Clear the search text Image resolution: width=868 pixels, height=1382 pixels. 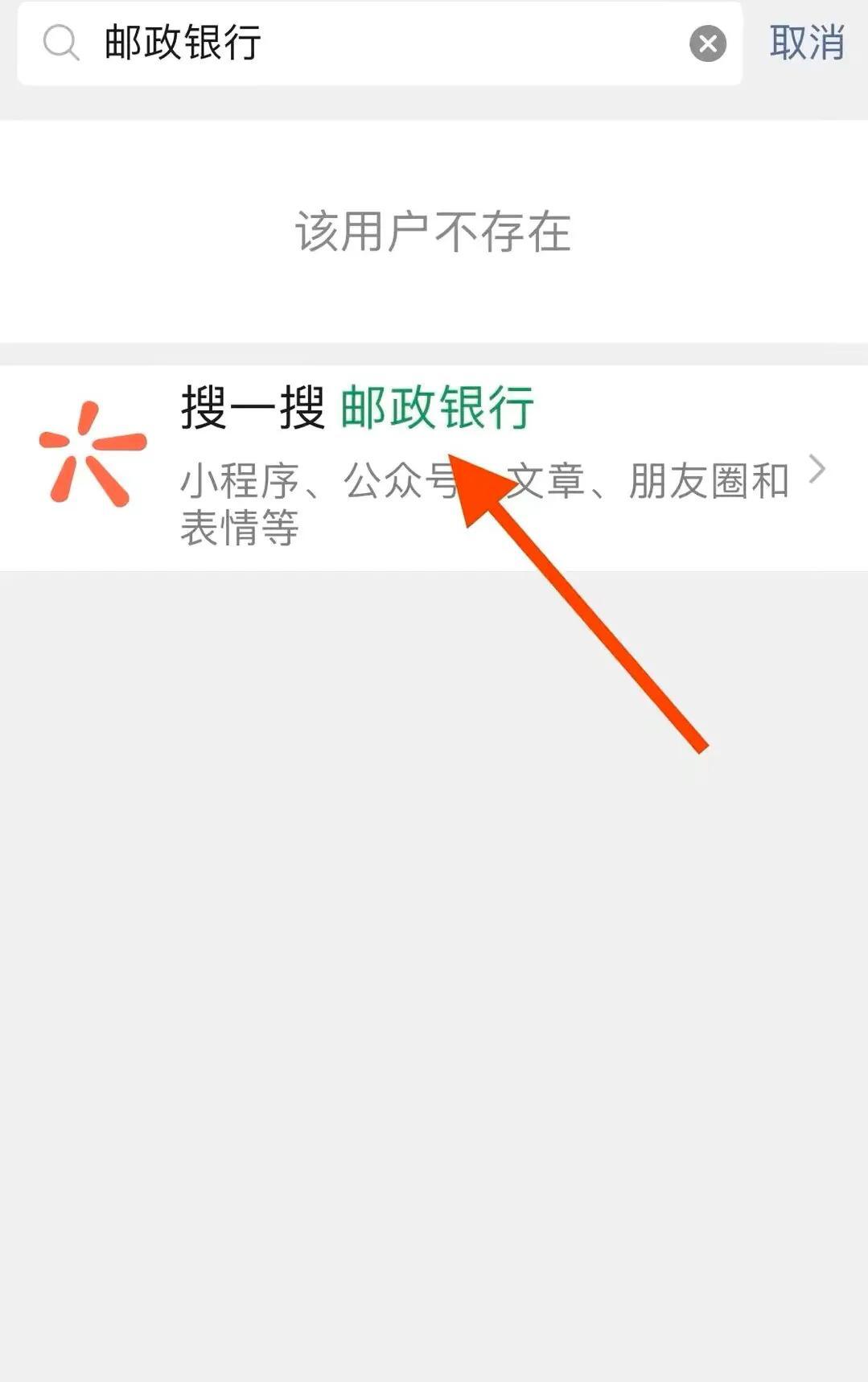tap(708, 43)
